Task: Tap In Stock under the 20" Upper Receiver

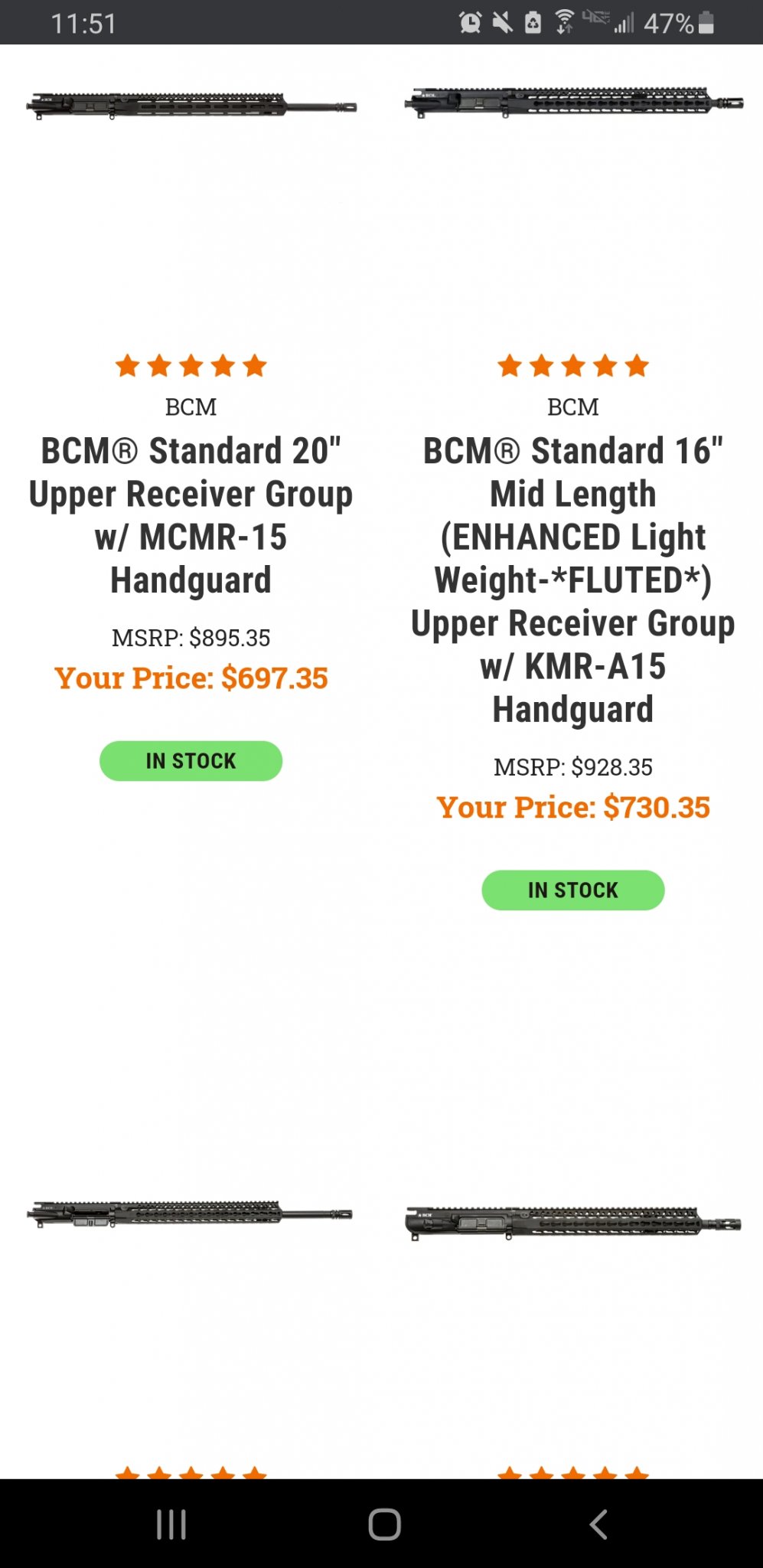Action: (191, 761)
